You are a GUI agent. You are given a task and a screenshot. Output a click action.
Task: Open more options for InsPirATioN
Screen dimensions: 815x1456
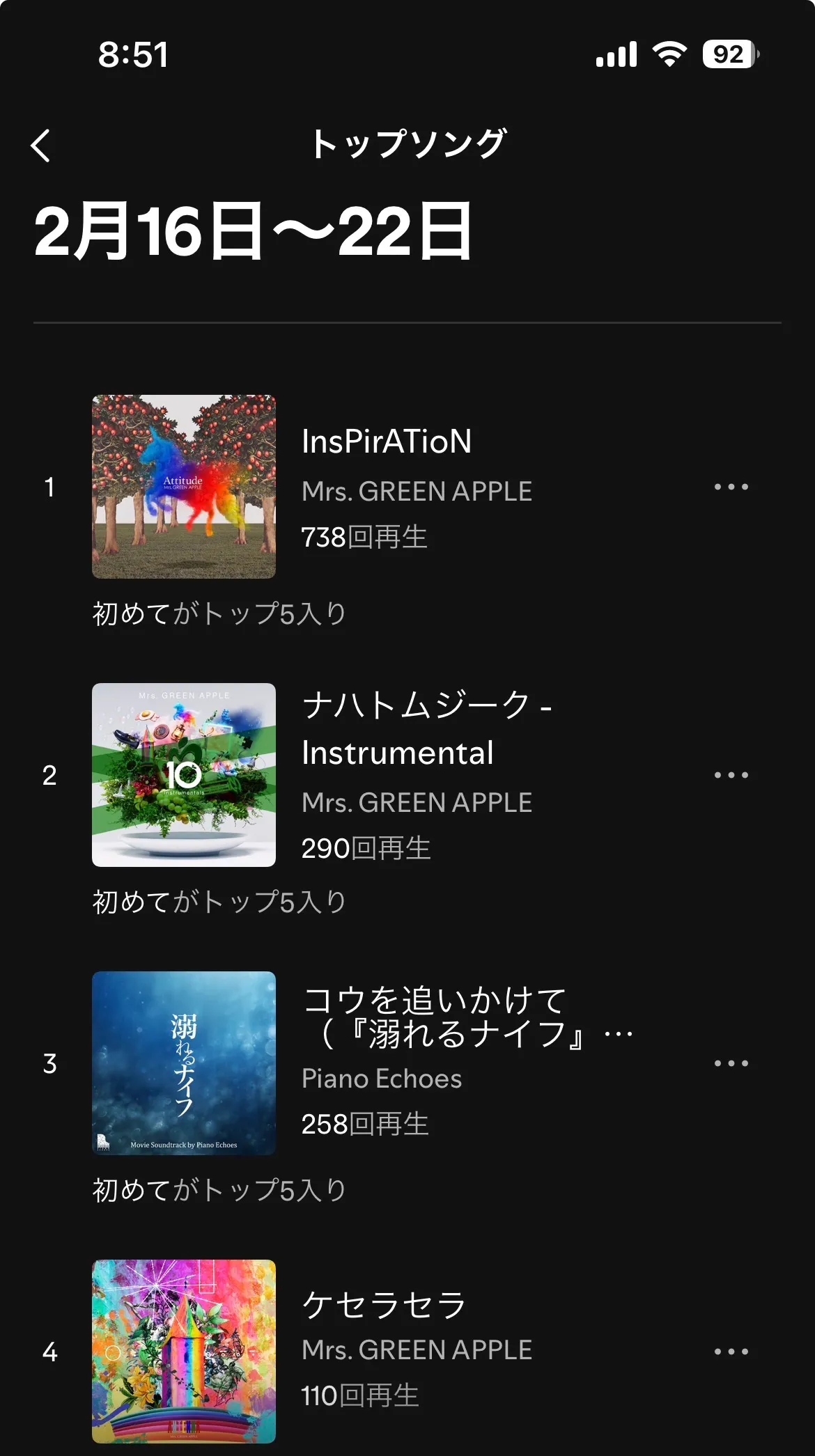click(x=731, y=487)
